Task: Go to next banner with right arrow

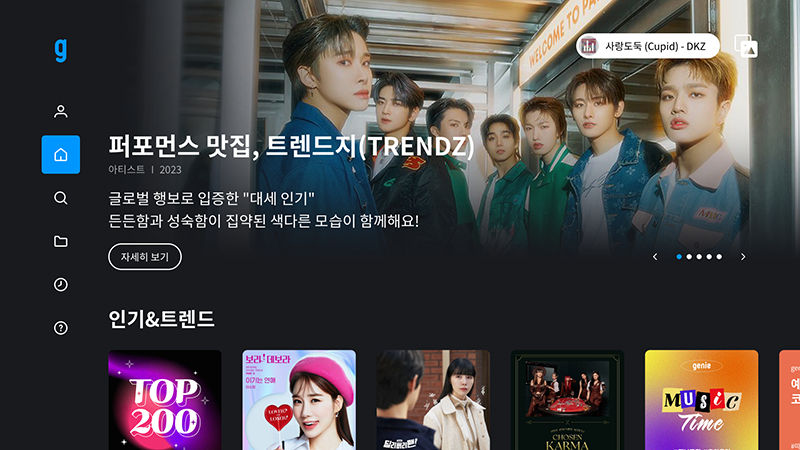Action: (743, 257)
